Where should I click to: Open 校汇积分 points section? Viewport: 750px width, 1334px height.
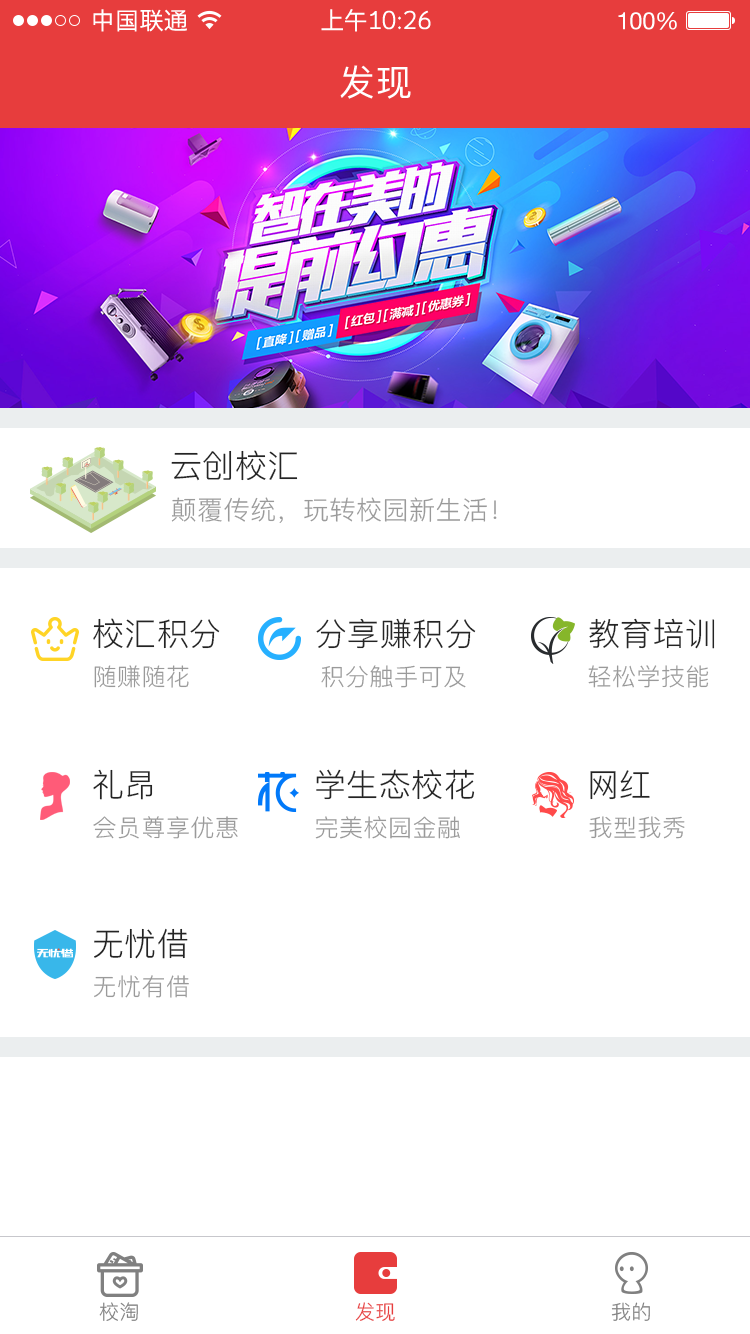coord(127,652)
